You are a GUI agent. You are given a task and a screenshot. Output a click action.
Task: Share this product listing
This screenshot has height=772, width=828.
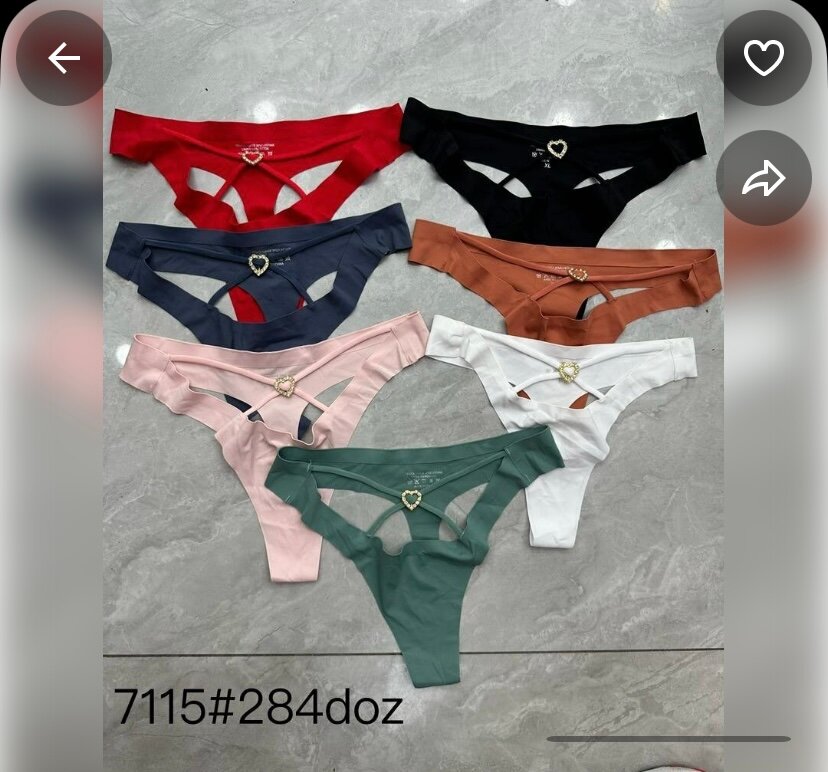pyautogui.click(x=764, y=178)
